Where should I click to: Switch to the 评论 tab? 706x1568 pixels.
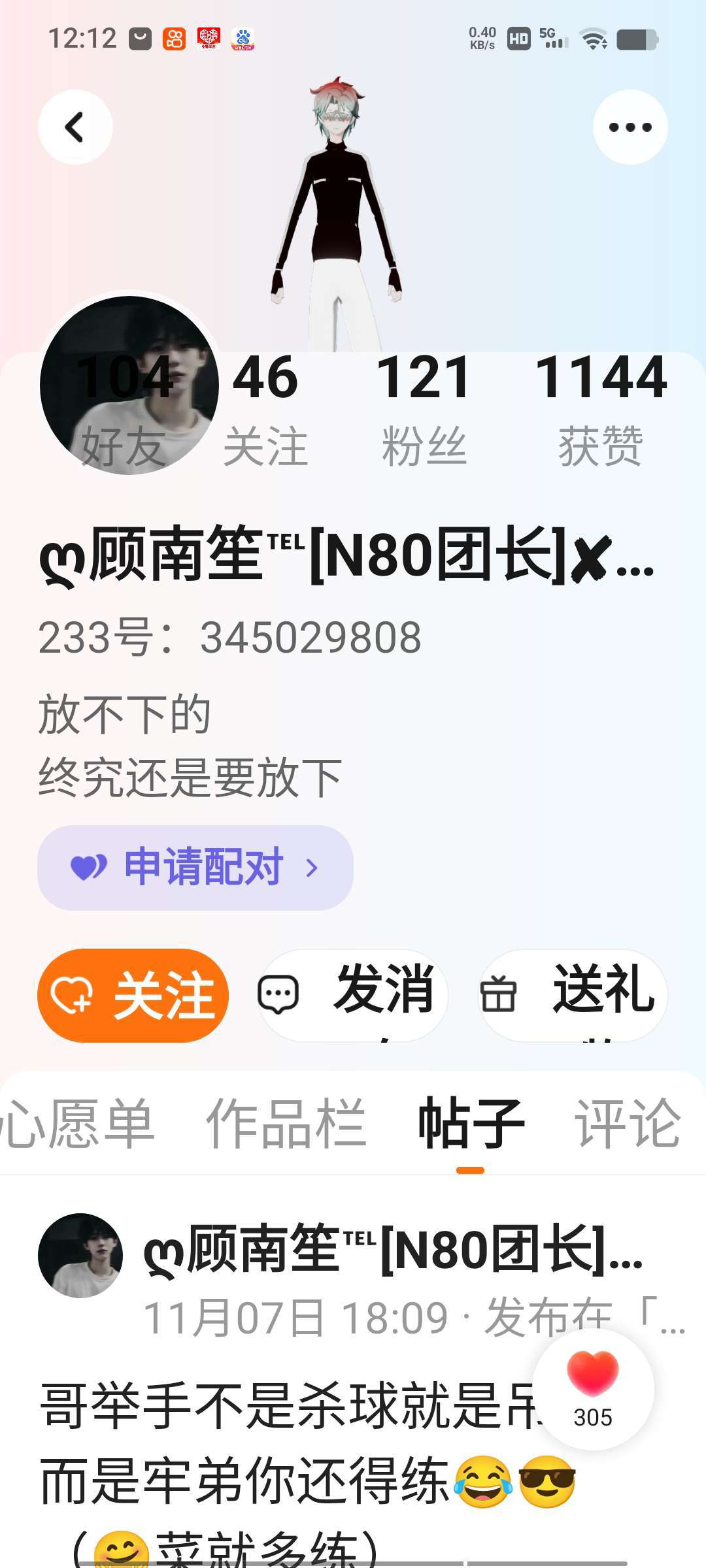(628, 1124)
